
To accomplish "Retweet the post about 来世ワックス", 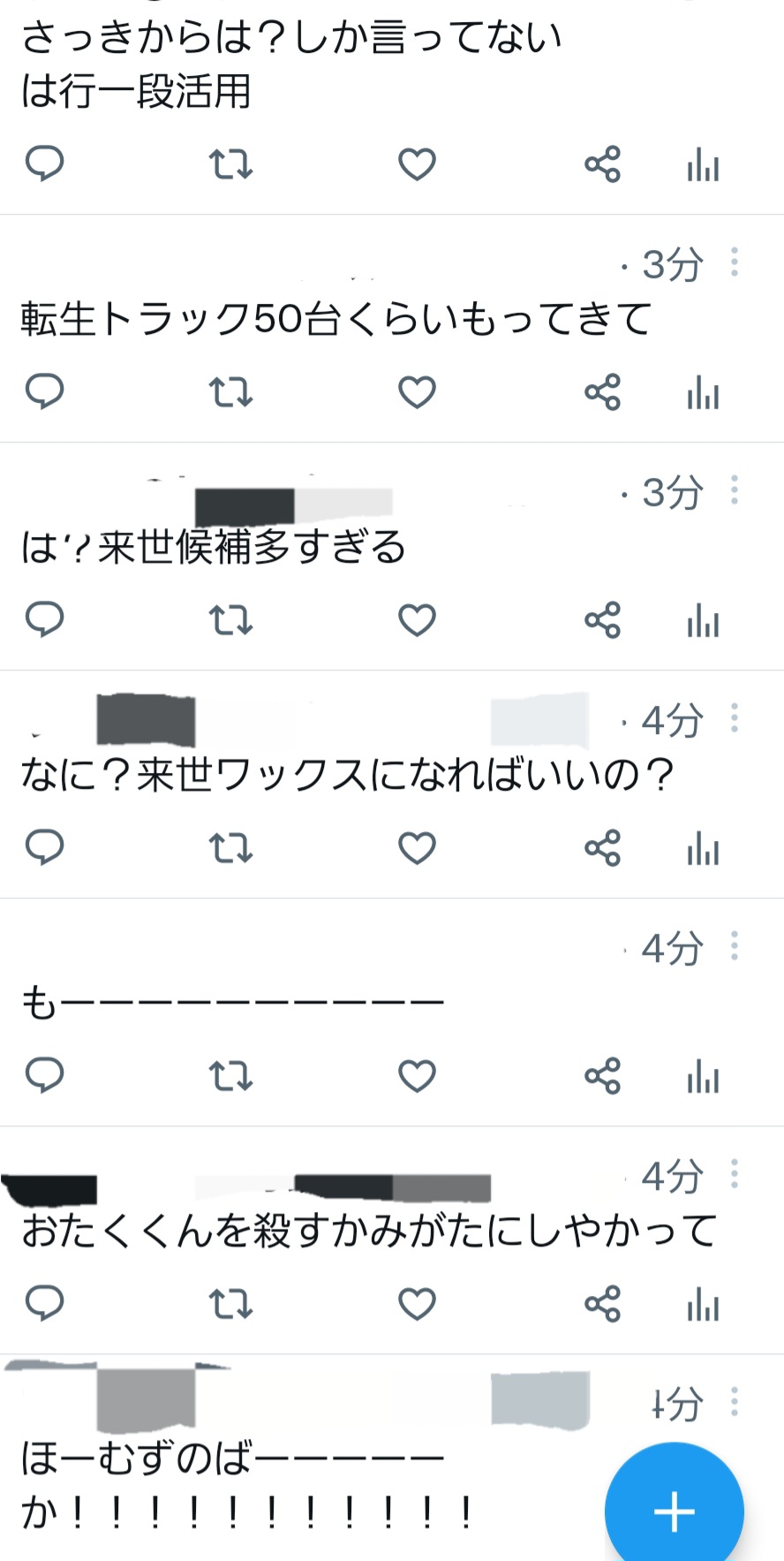I will click(230, 848).
